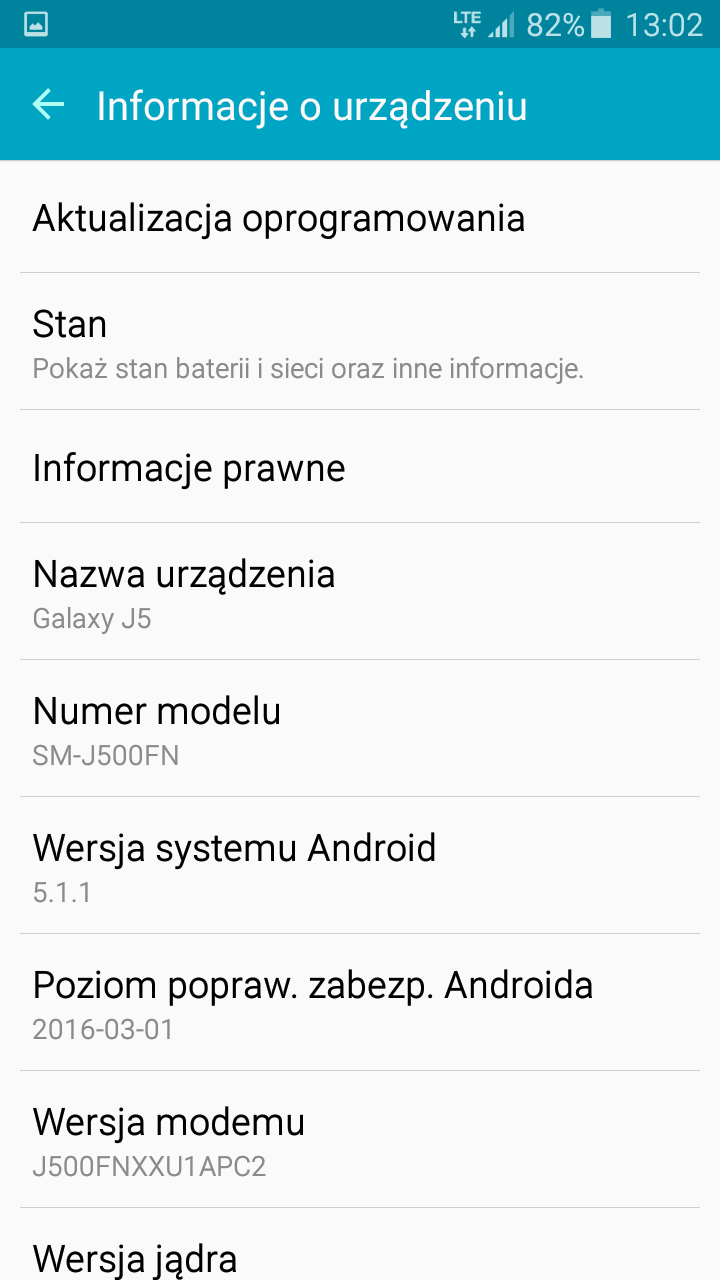Tap the Wersja jądra row

coord(360,1245)
